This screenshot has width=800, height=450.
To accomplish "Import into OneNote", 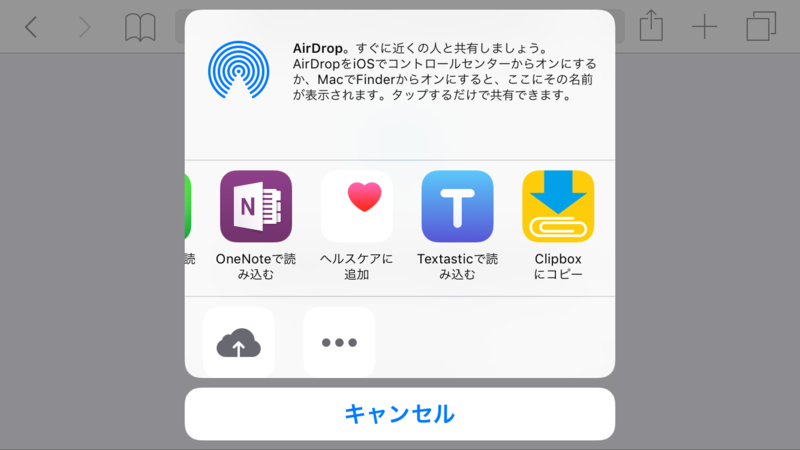I will point(255,207).
